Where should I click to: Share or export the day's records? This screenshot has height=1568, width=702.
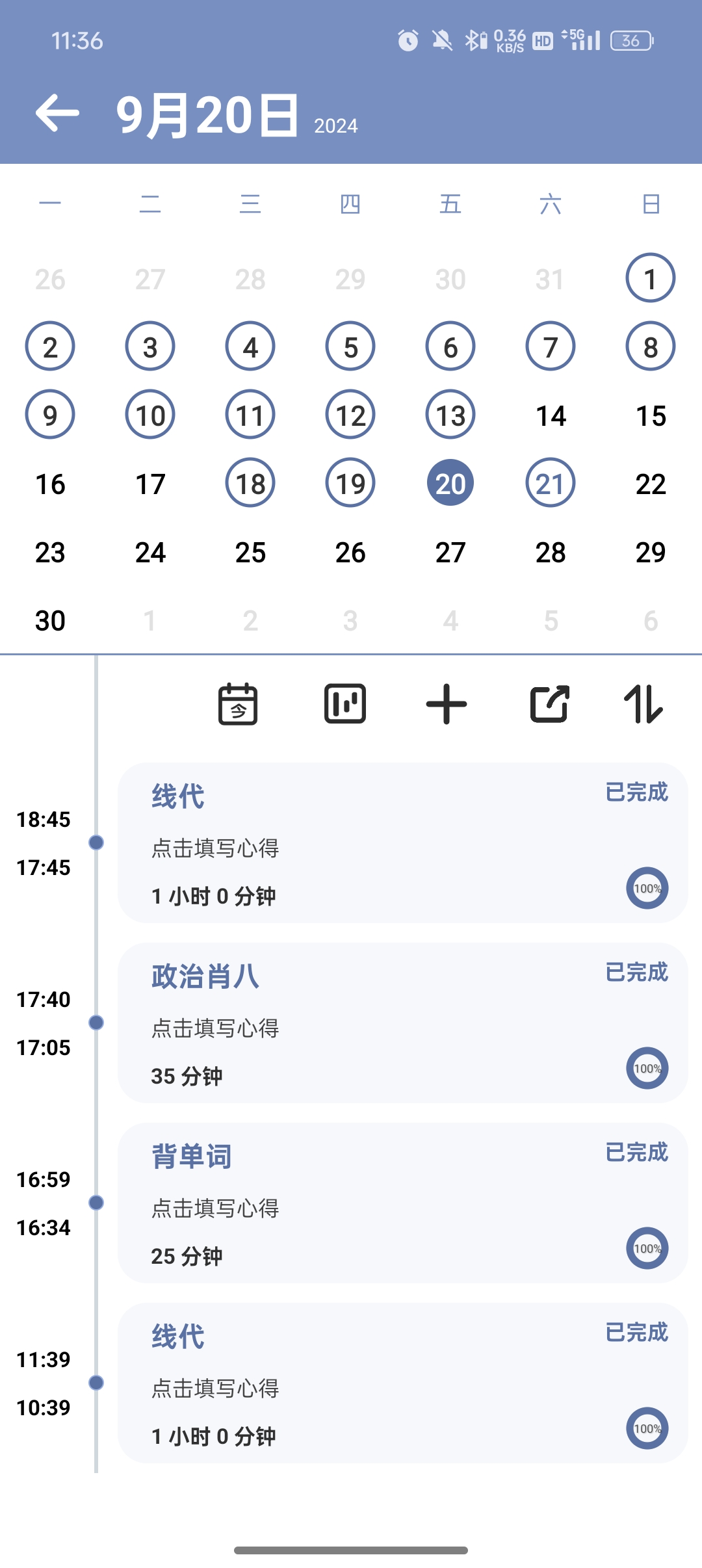pyautogui.click(x=550, y=704)
